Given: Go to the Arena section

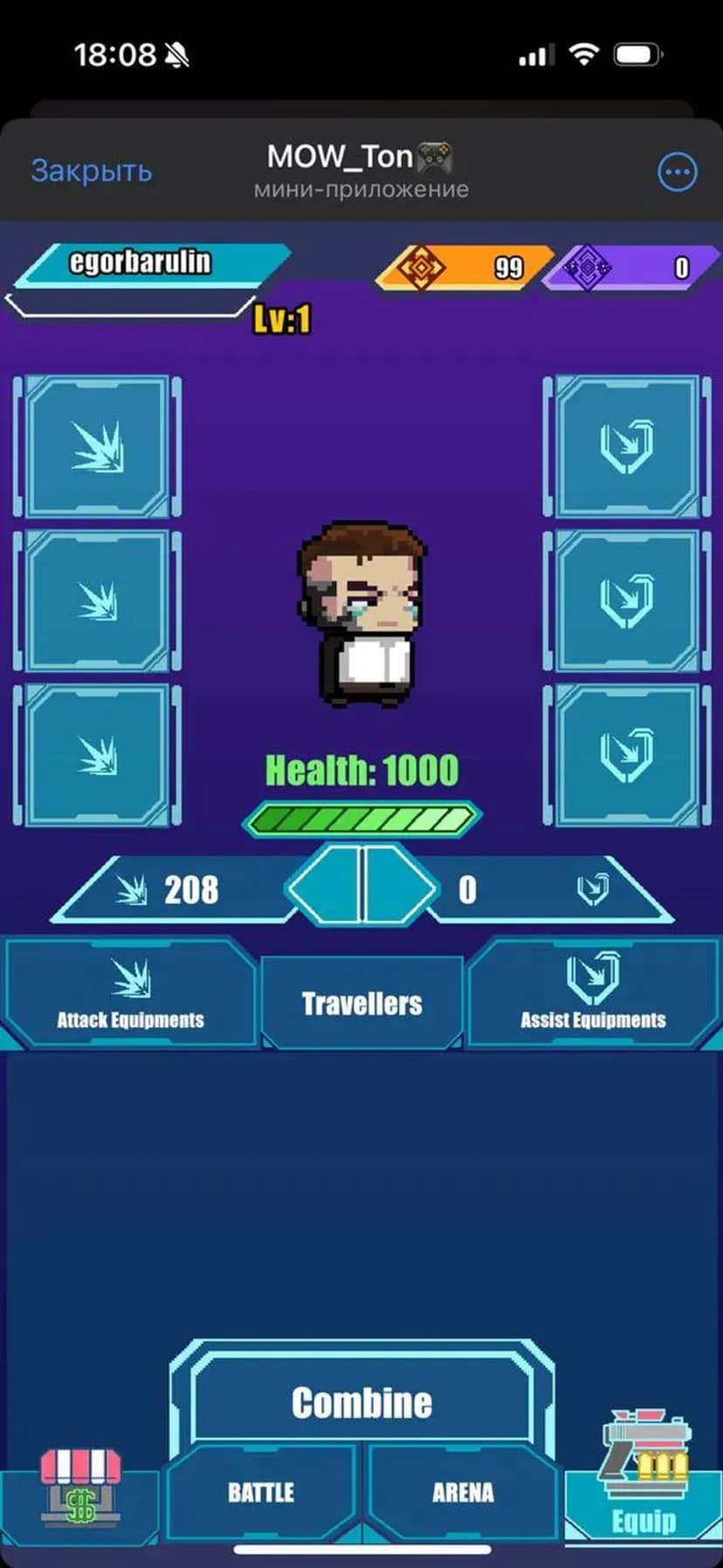Looking at the screenshot, I should [463, 1492].
